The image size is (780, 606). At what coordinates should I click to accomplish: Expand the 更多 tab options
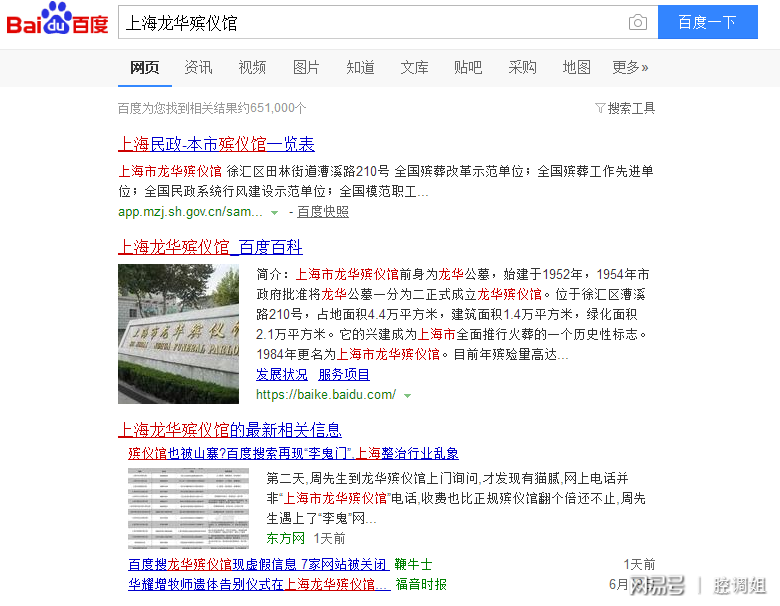[x=630, y=67]
